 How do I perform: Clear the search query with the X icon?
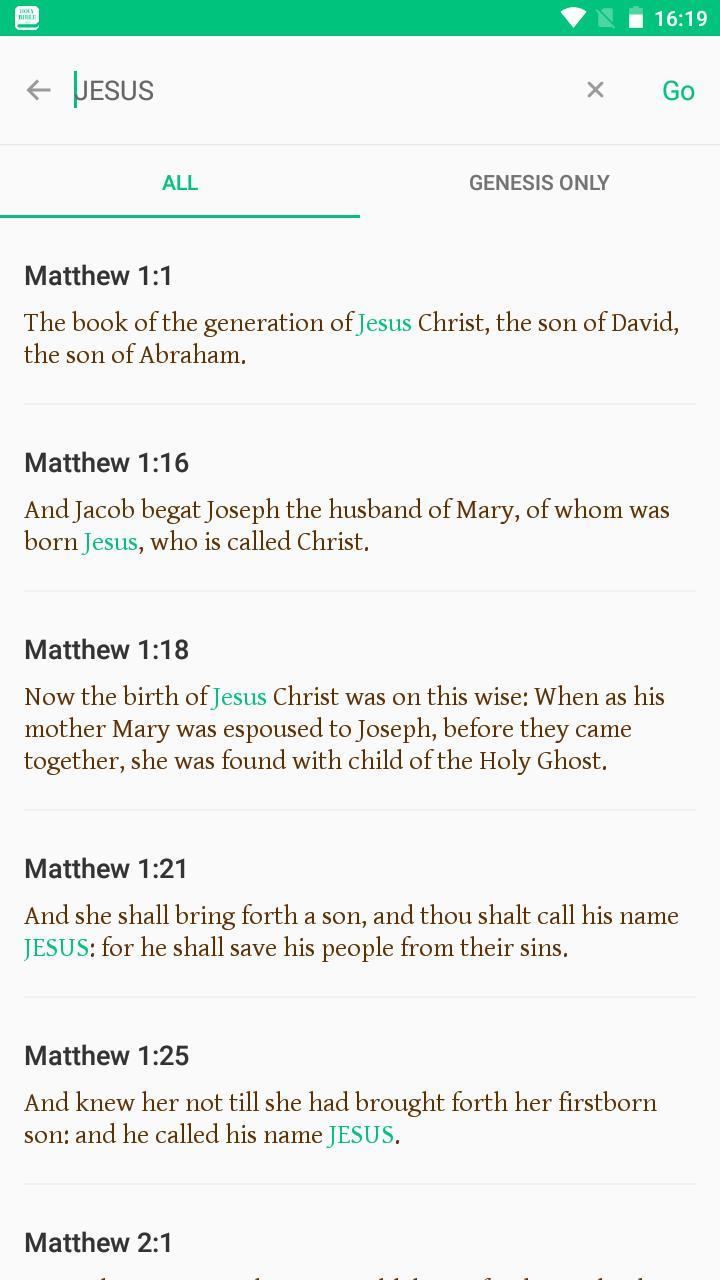point(595,89)
